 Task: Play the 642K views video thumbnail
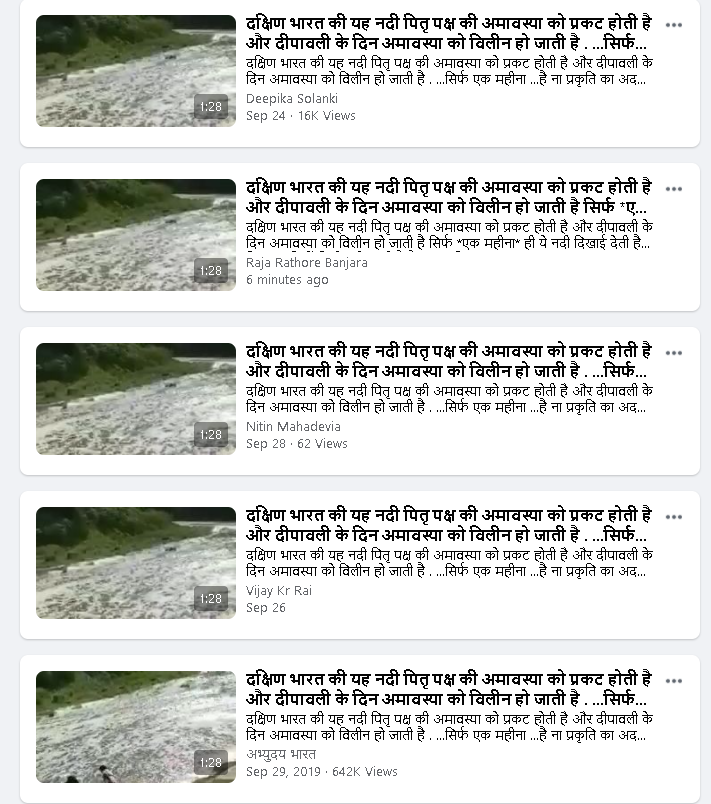click(135, 727)
